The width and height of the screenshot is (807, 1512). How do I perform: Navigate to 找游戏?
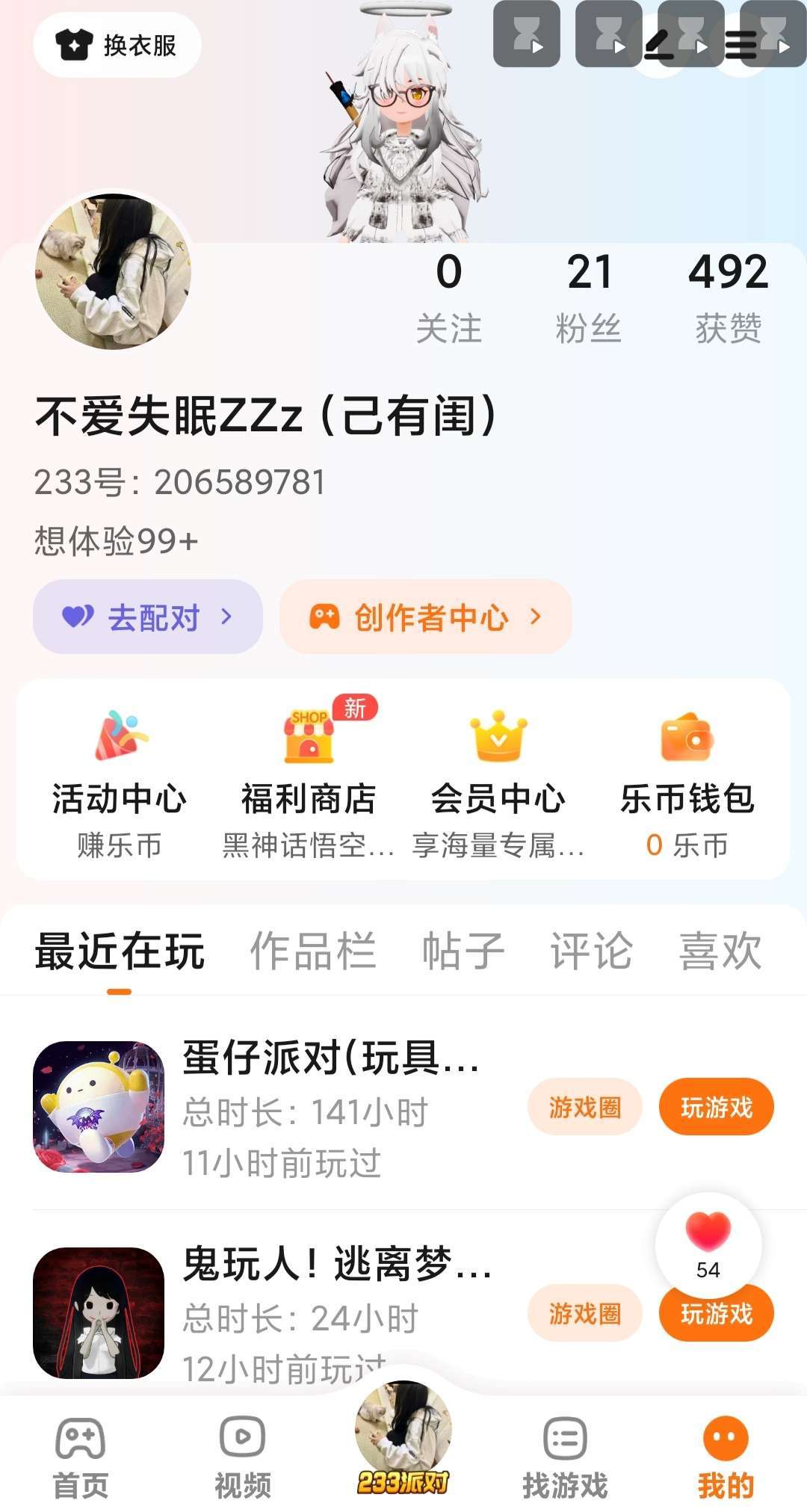click(565, 1457)
